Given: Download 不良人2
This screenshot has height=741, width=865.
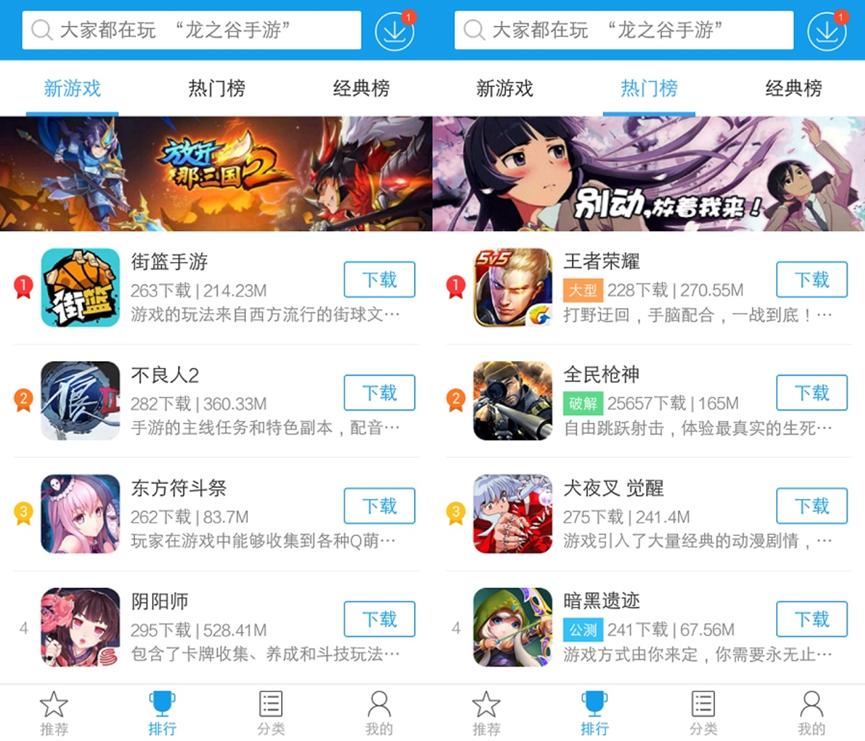Looking at the screenshot, I should (x=379, y=393).
